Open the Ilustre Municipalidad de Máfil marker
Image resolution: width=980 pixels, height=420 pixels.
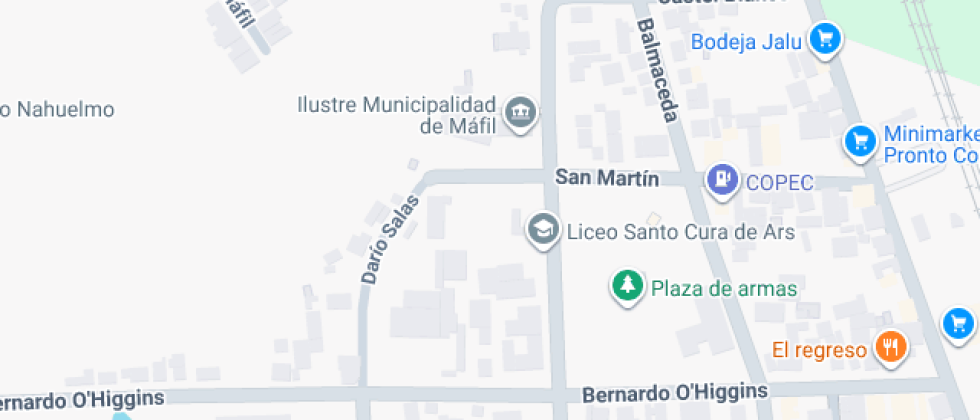click(519, 112)
